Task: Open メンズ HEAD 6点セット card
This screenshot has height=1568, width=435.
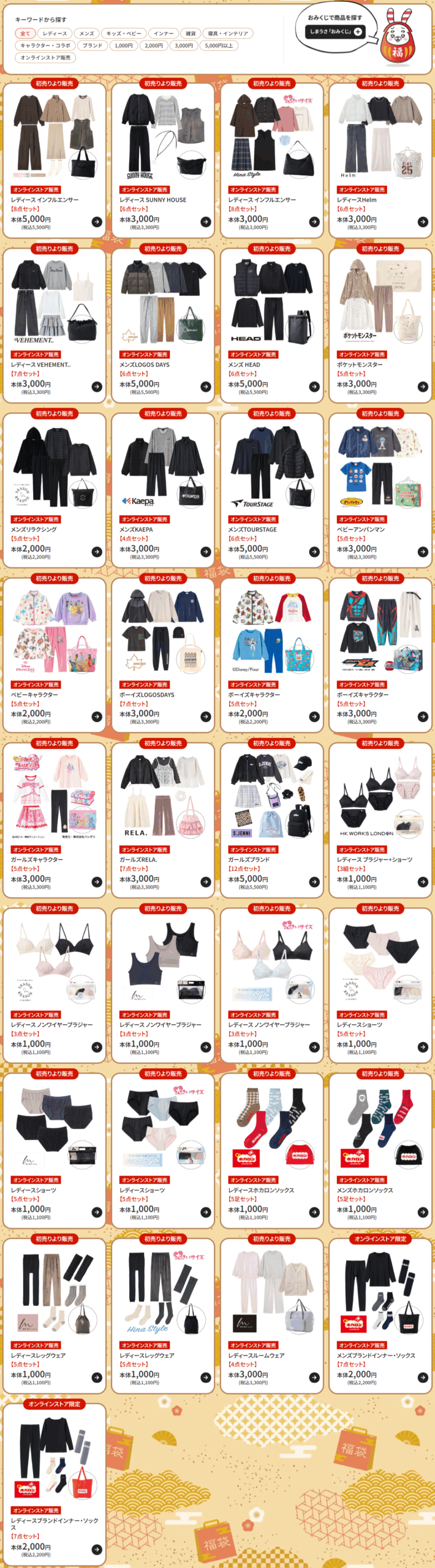Action: tap(271, 325)
